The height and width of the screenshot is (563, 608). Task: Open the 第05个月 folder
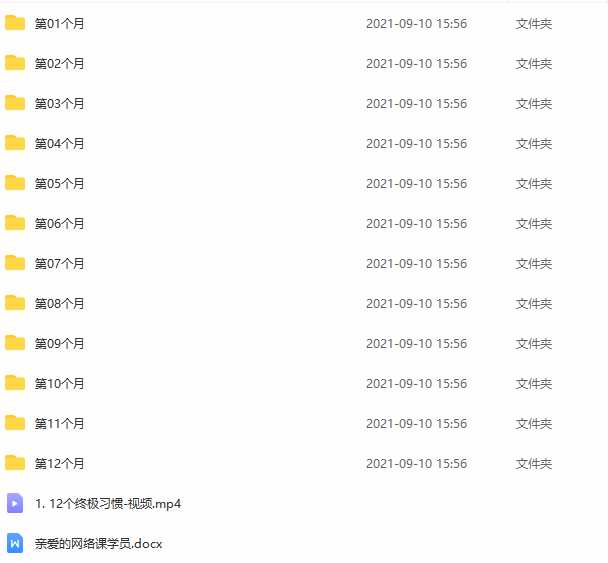coord(59,184)
